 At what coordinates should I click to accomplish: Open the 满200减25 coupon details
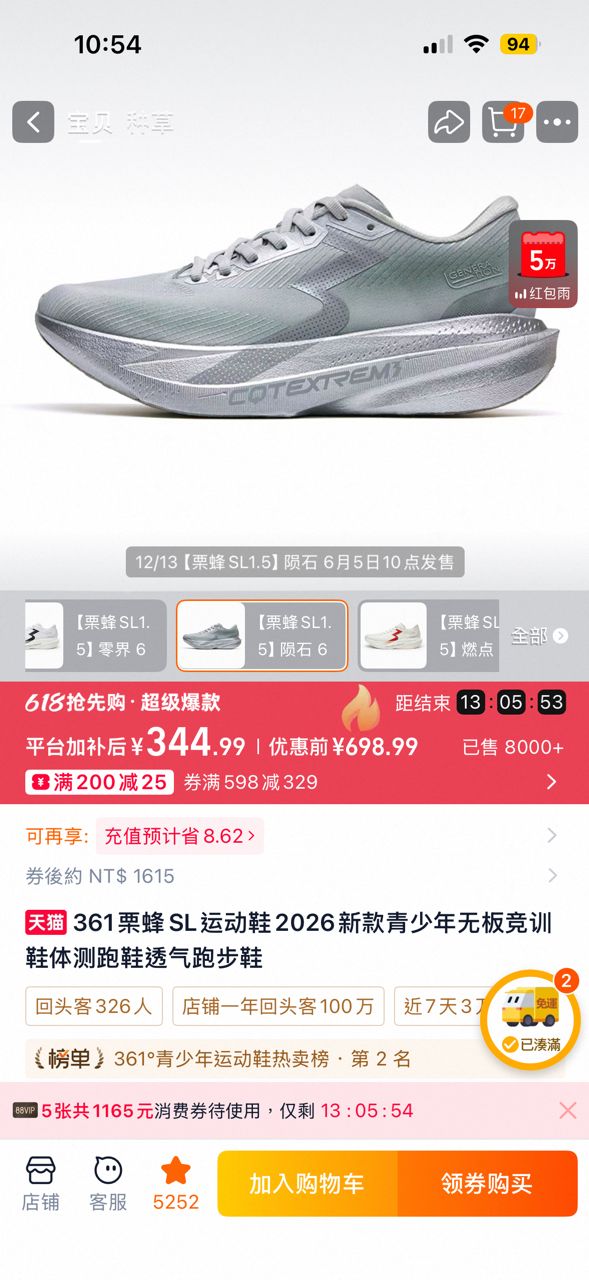(100, 782)
